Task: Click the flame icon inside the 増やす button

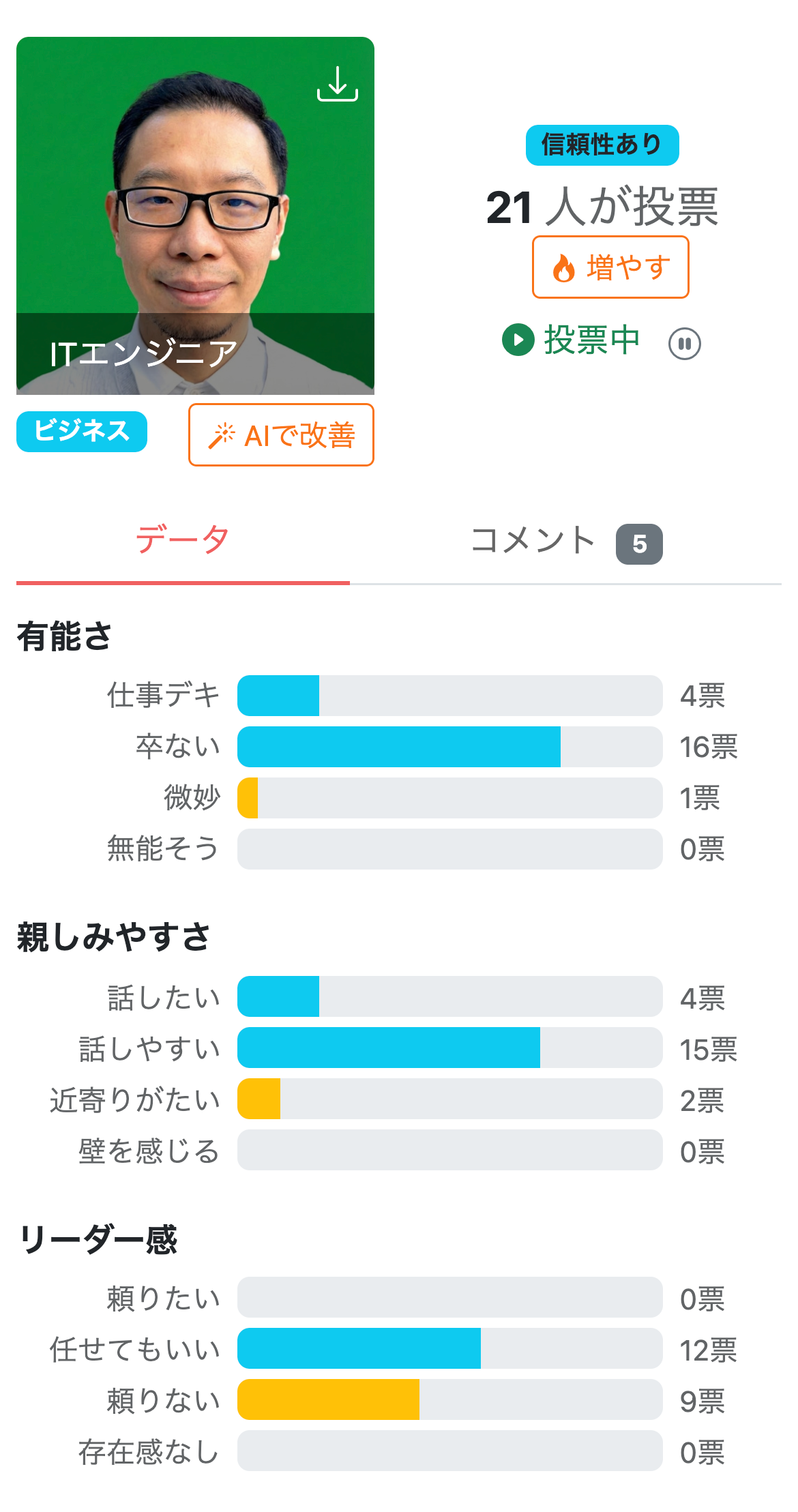Action: 563,268
